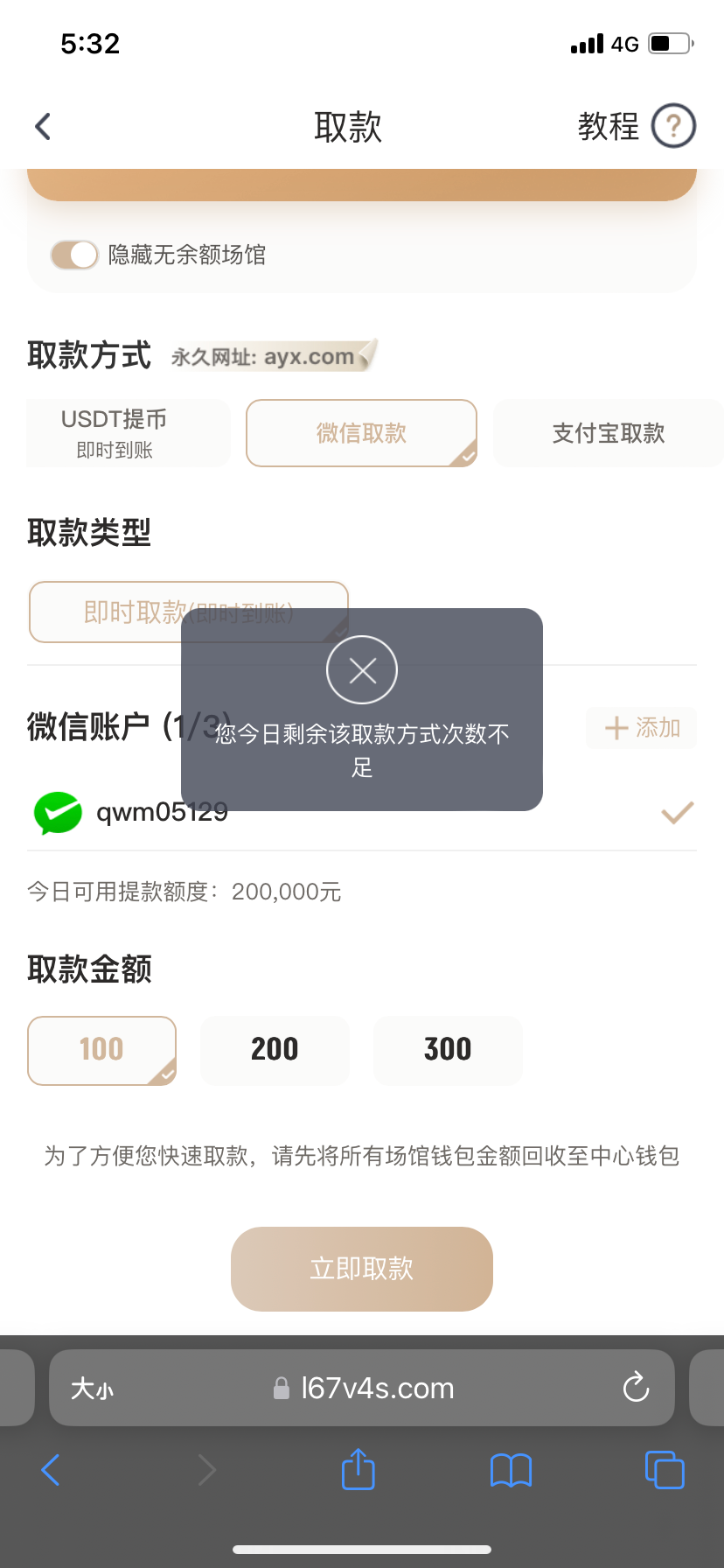Viewport: 724px width, 1568px height.
Task: Tap 添加 to add a WeChat account
Action: 642,728
